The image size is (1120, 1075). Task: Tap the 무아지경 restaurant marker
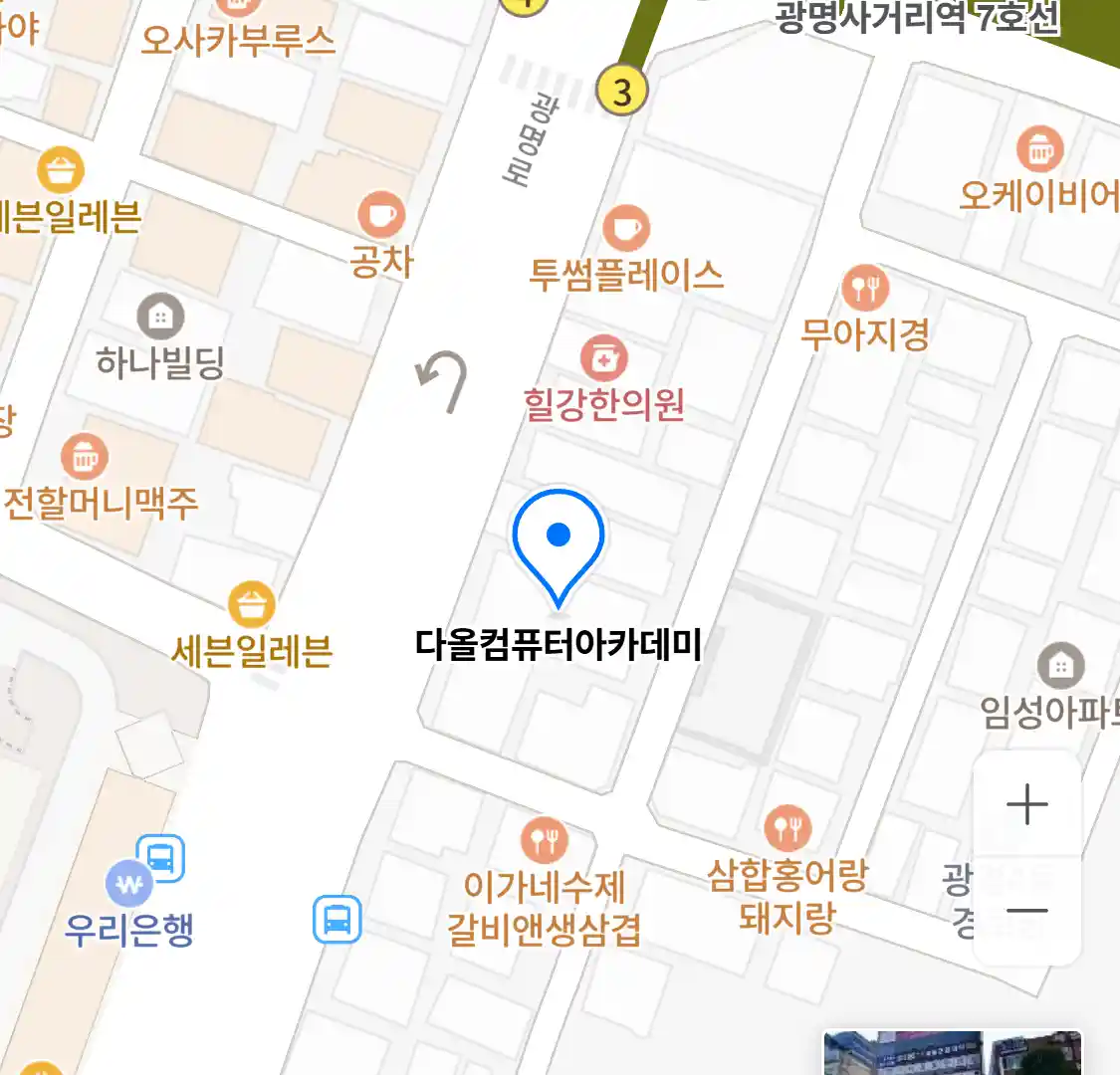coord(865,289)
